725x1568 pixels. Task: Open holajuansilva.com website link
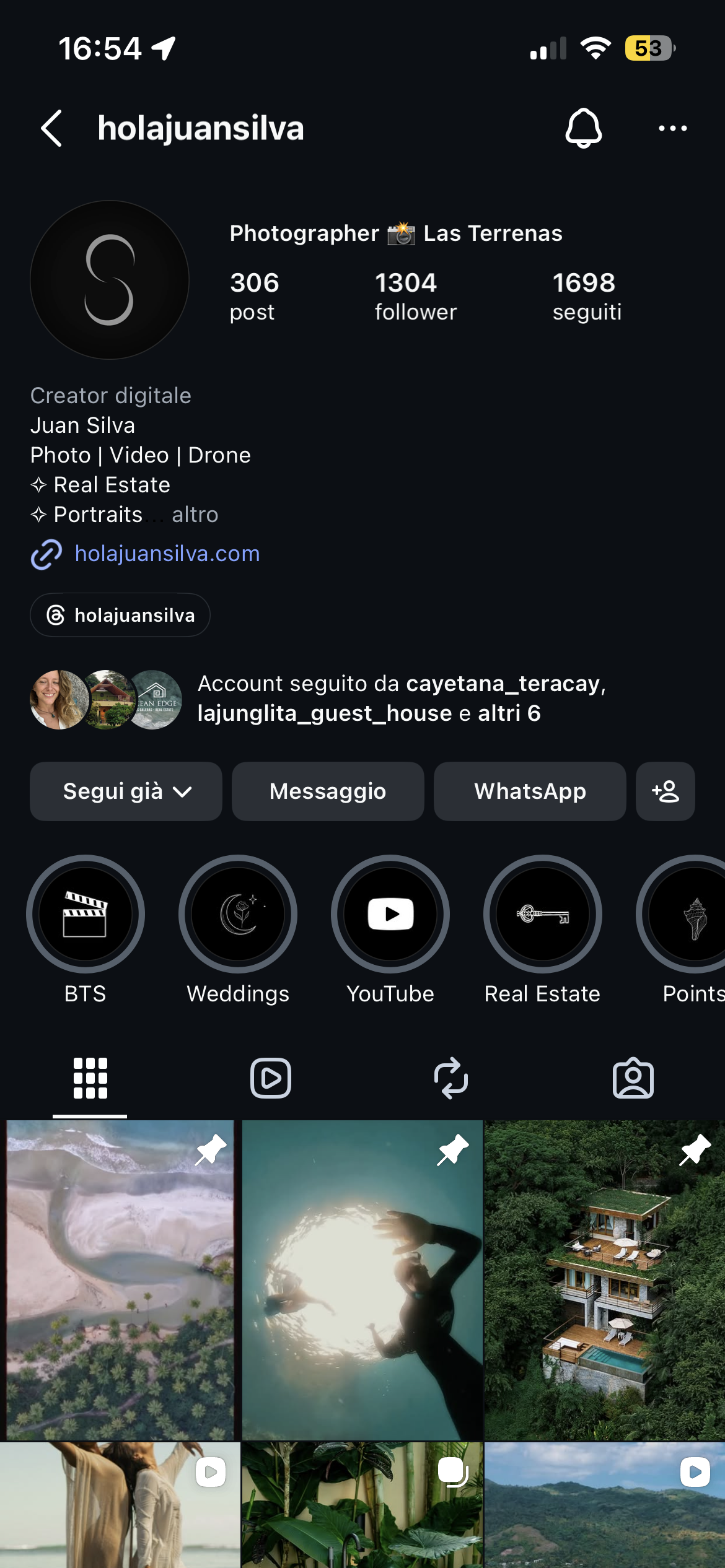pyautogui.click(x=167, y=553)
